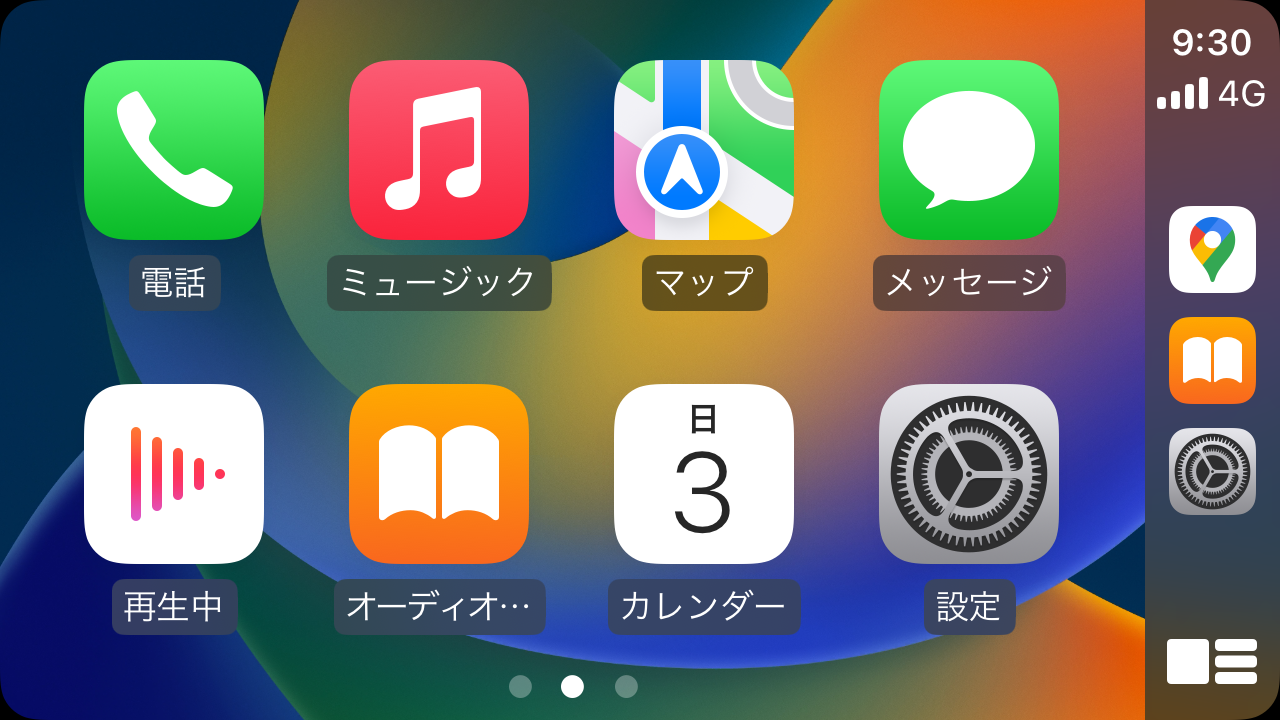Go to the first home page dot
1280x720 pixels.
click(520, 686)
